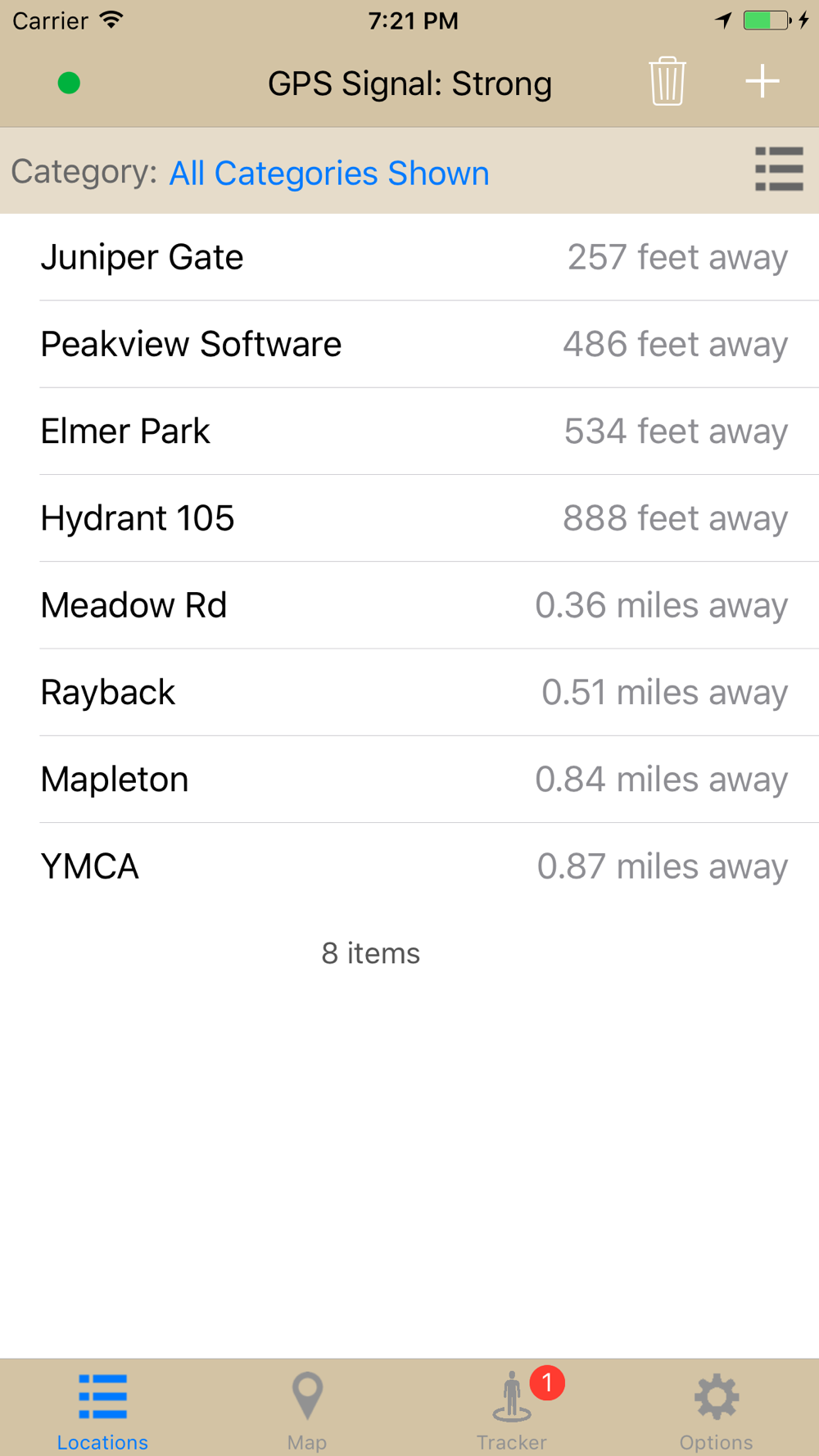Screen dimensions: 819x1456
Task: Open the list view options icon
Action: pyautogui.click(x=779, y=170)
